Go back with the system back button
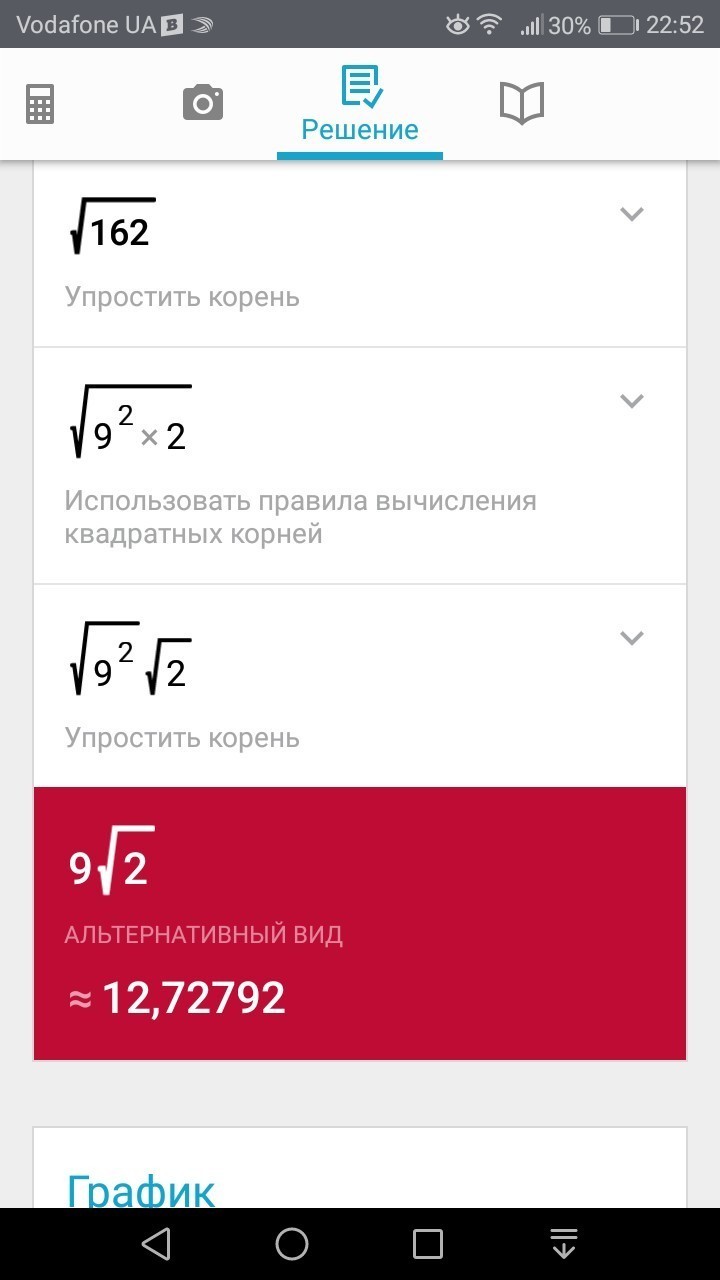This screenshot has height=1280, width=720. pos(156,1244)
